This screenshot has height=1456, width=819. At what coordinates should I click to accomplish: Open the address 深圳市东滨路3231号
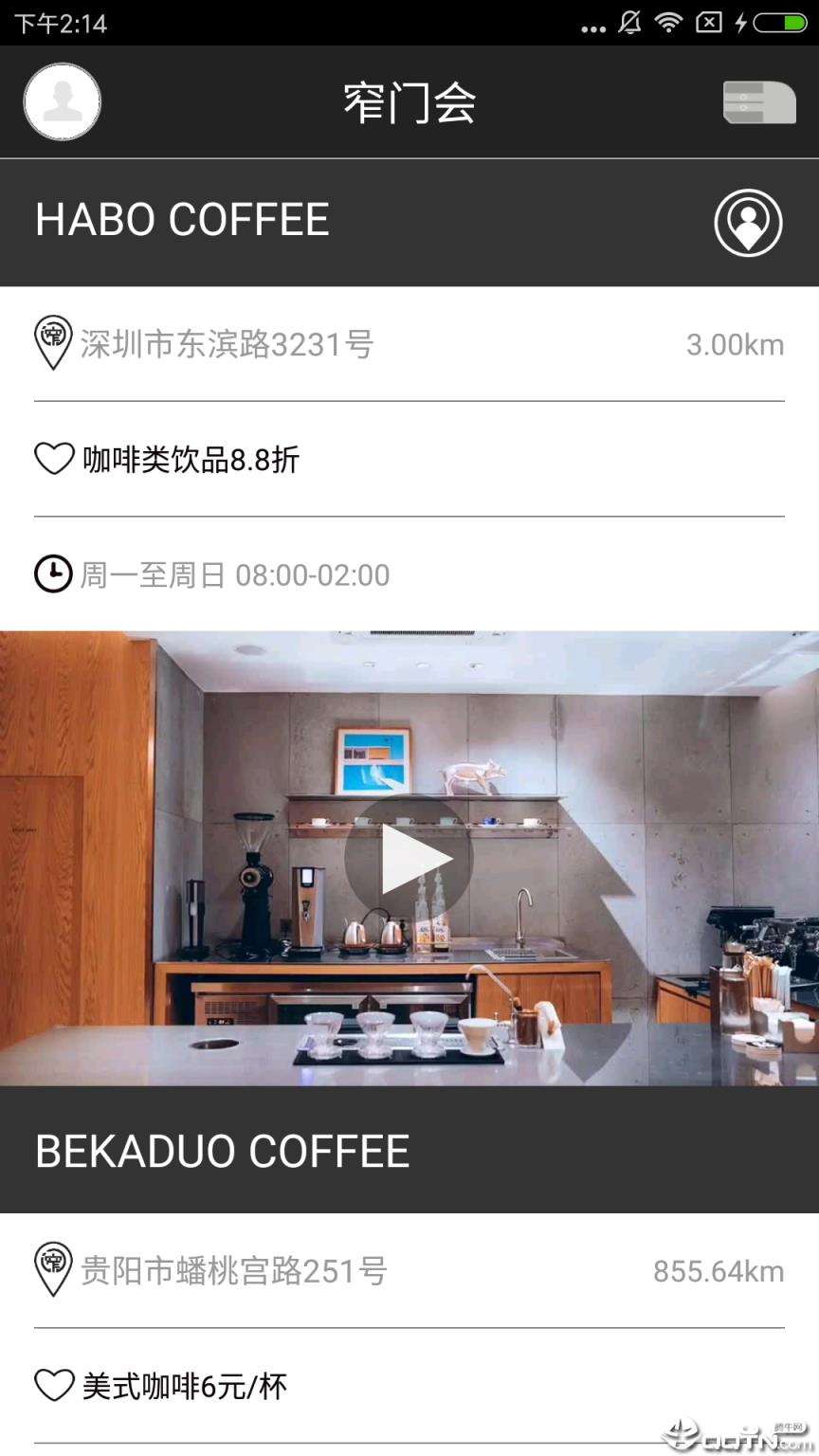pos(227,345)
